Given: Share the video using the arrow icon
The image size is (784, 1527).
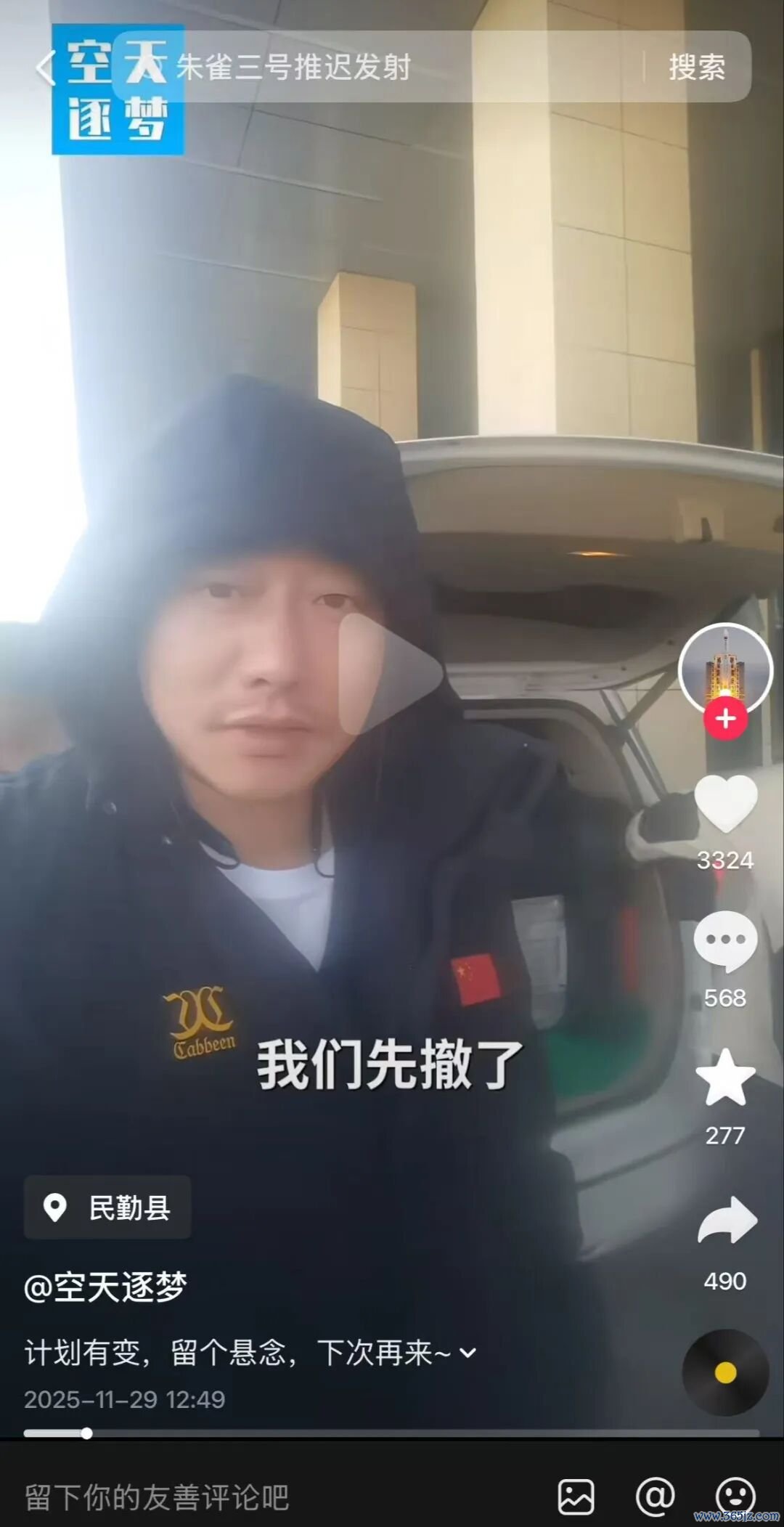Looking at the screenshot, I should 726,1221.
